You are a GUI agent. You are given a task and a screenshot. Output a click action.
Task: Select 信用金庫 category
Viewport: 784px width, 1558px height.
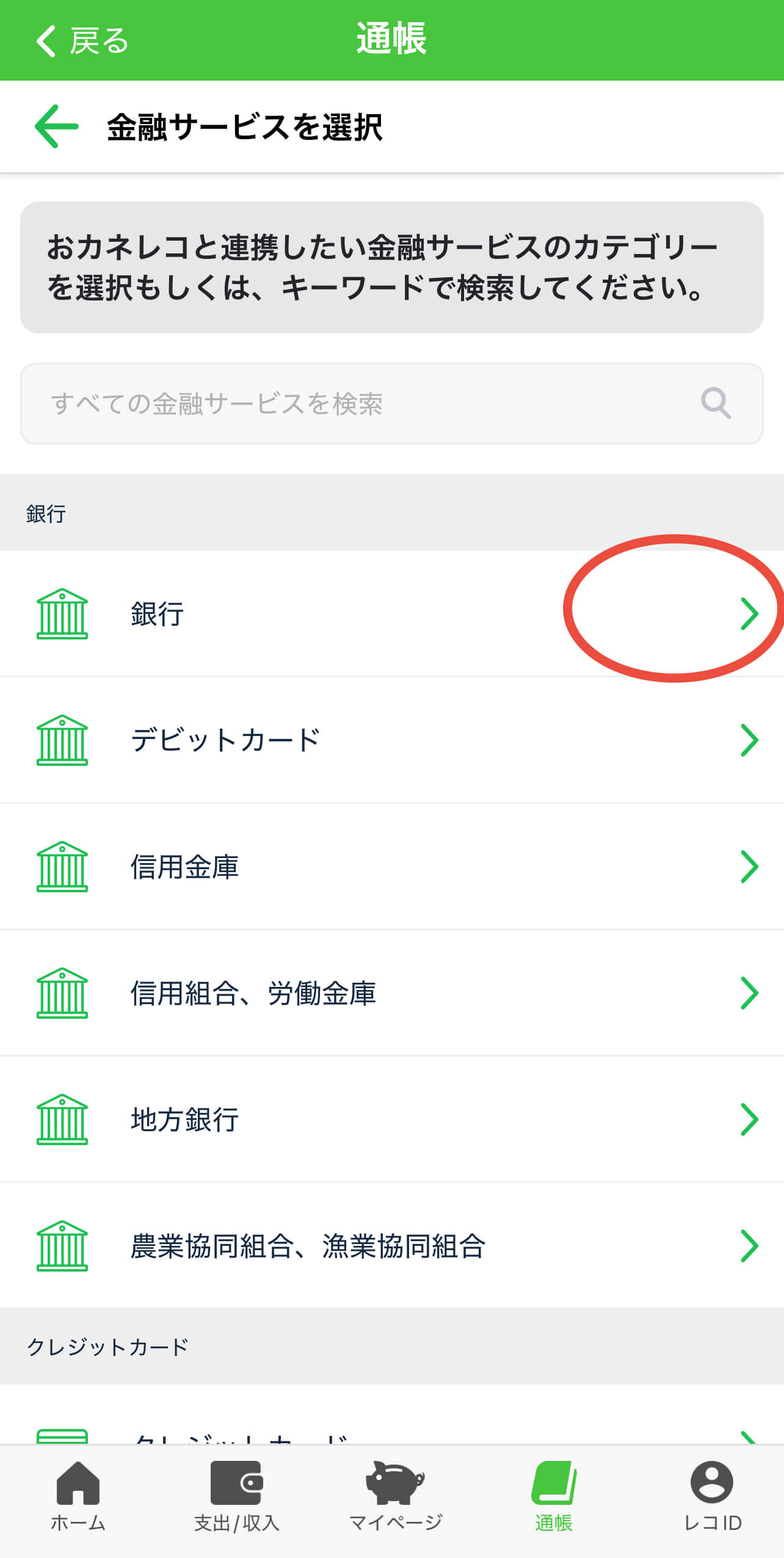(391, 867)
